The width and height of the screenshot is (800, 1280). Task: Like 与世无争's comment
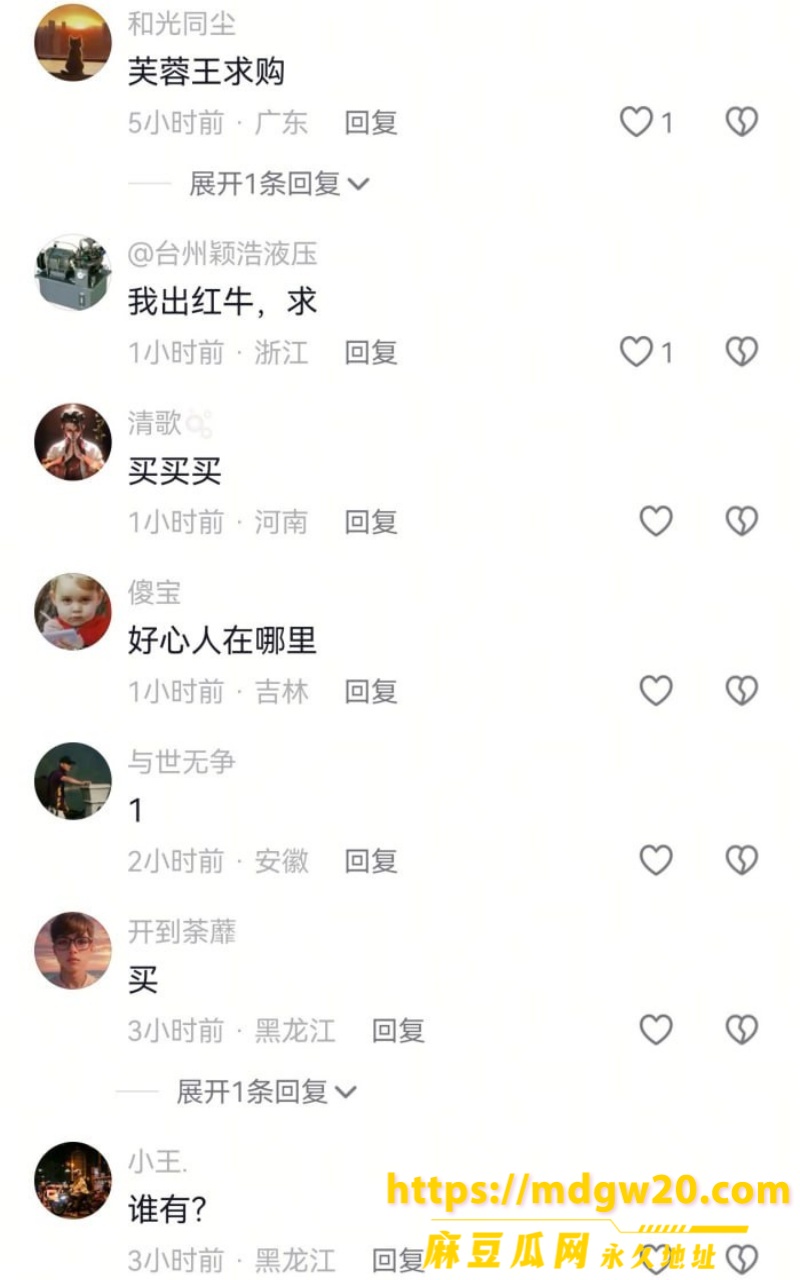pyautogui.click(x=656, y=860)
